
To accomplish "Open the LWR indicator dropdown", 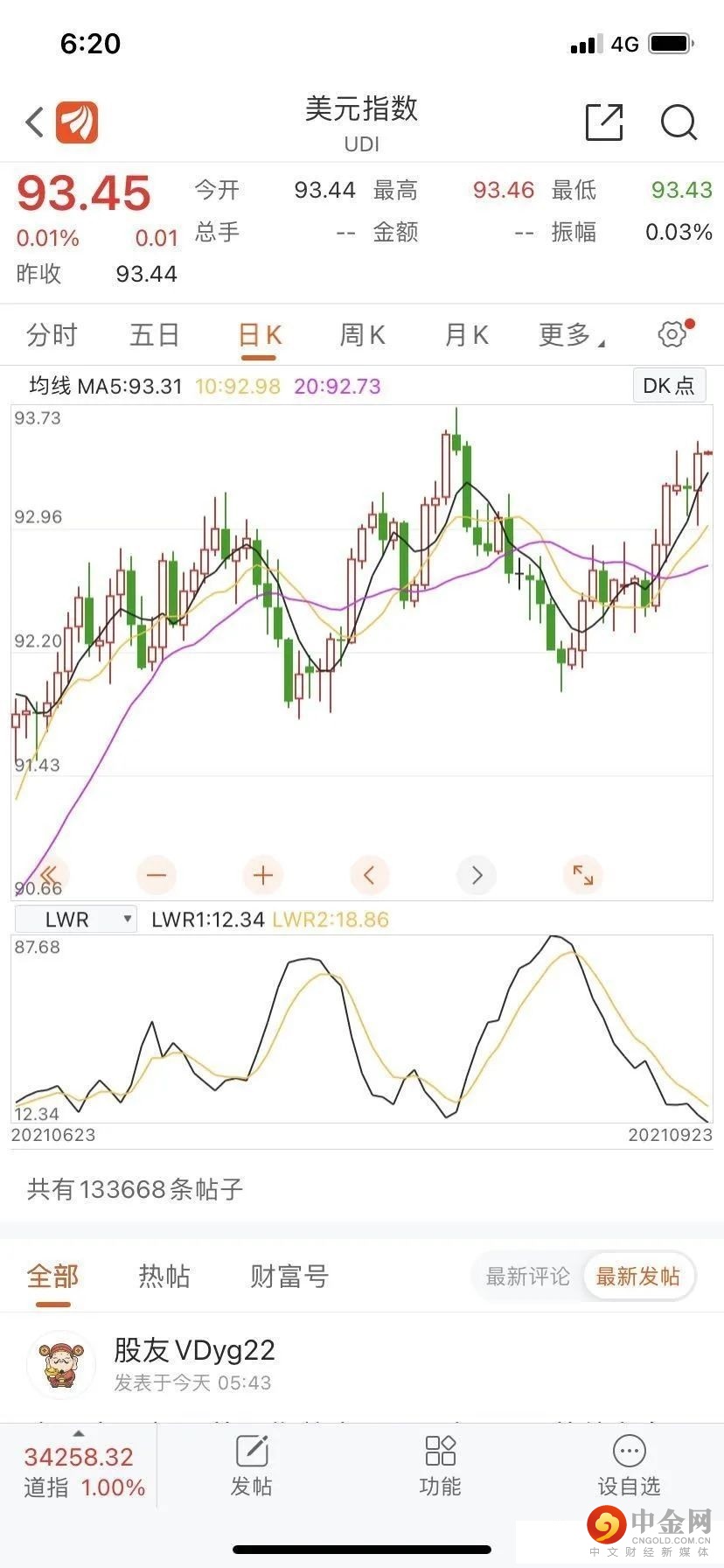I will click(x=77, y=920).
